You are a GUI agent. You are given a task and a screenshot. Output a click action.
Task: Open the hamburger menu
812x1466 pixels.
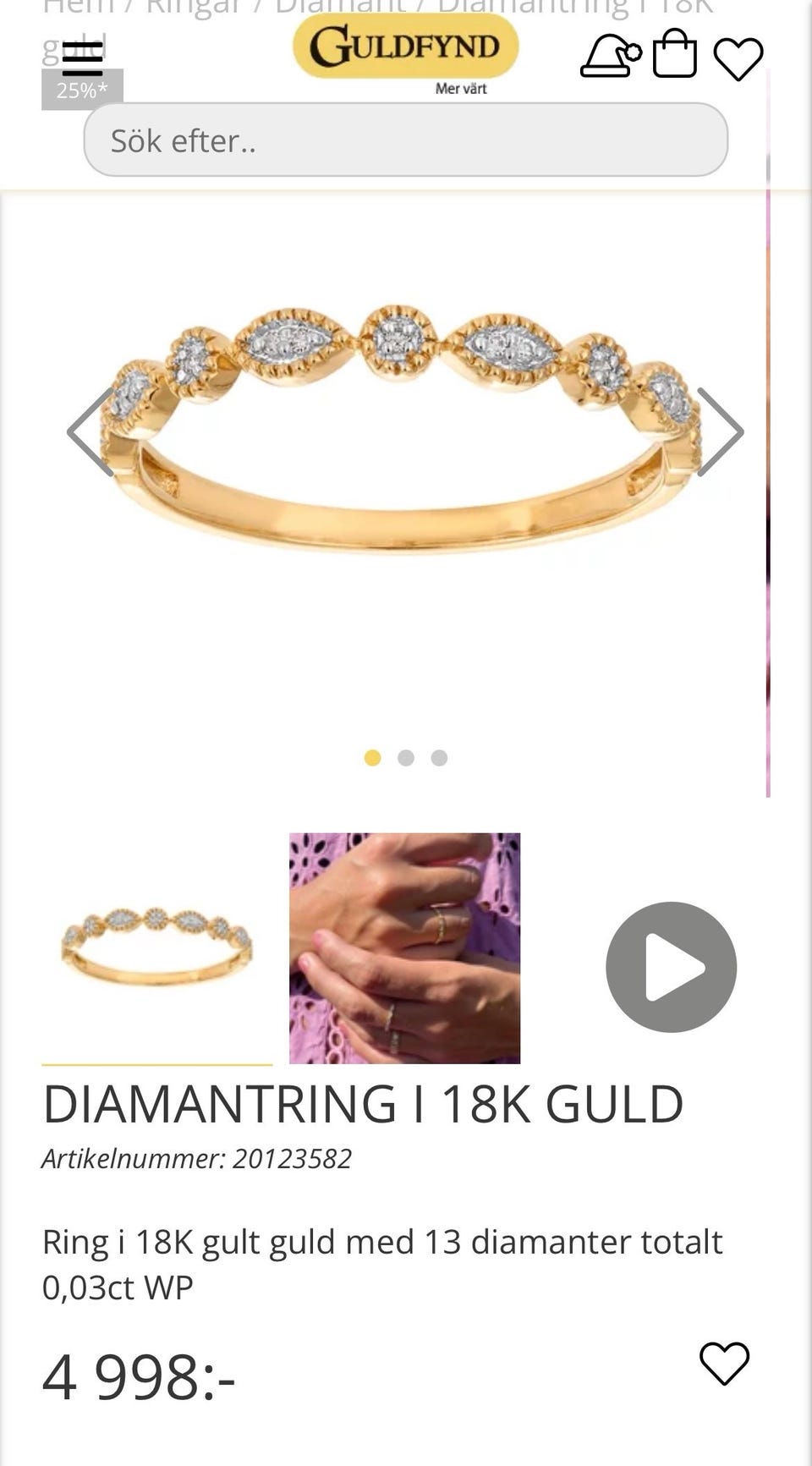(82, 58)
